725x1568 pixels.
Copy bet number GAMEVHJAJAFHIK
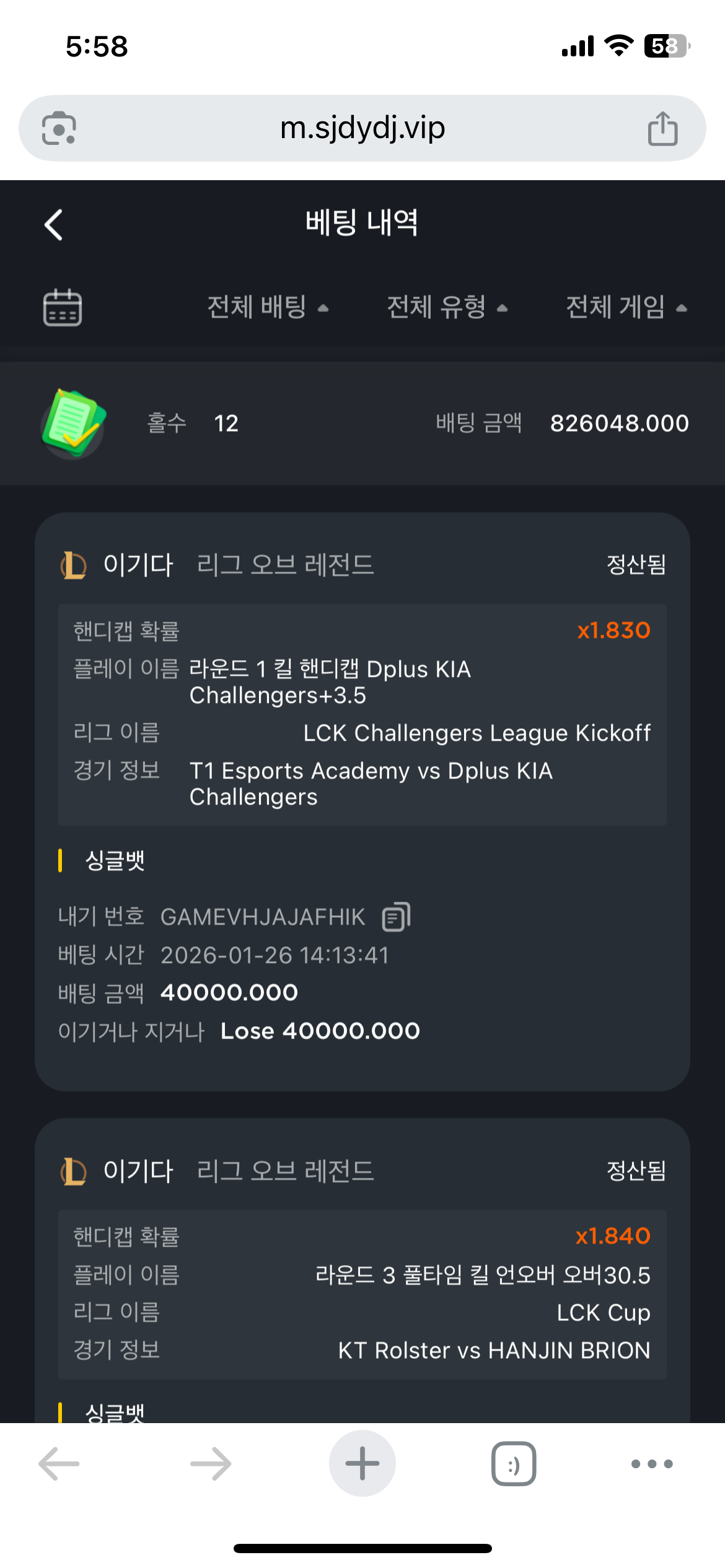[397, 917]
